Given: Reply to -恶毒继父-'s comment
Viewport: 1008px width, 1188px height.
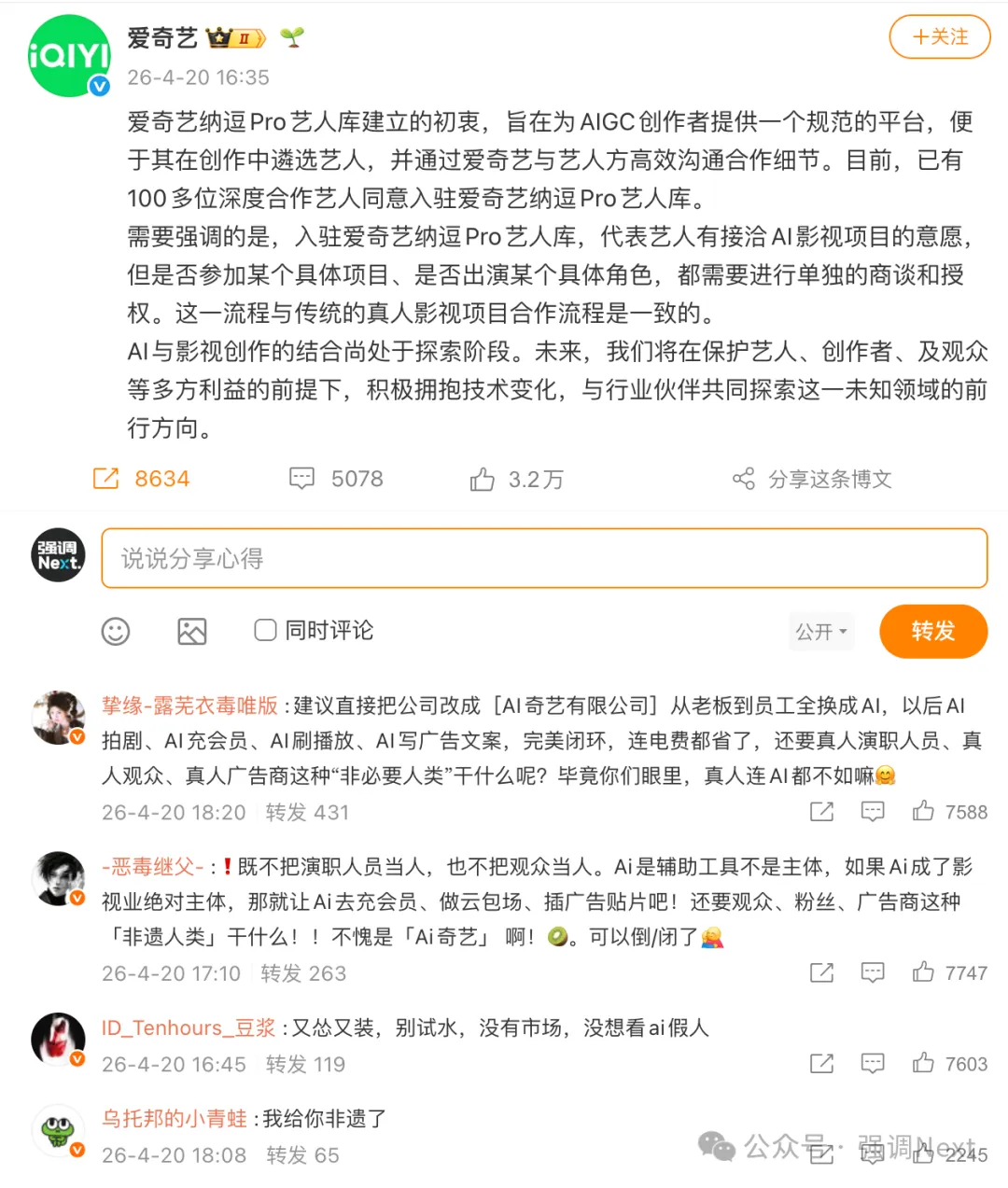Looking at the screenshot, I should [873, 972].
